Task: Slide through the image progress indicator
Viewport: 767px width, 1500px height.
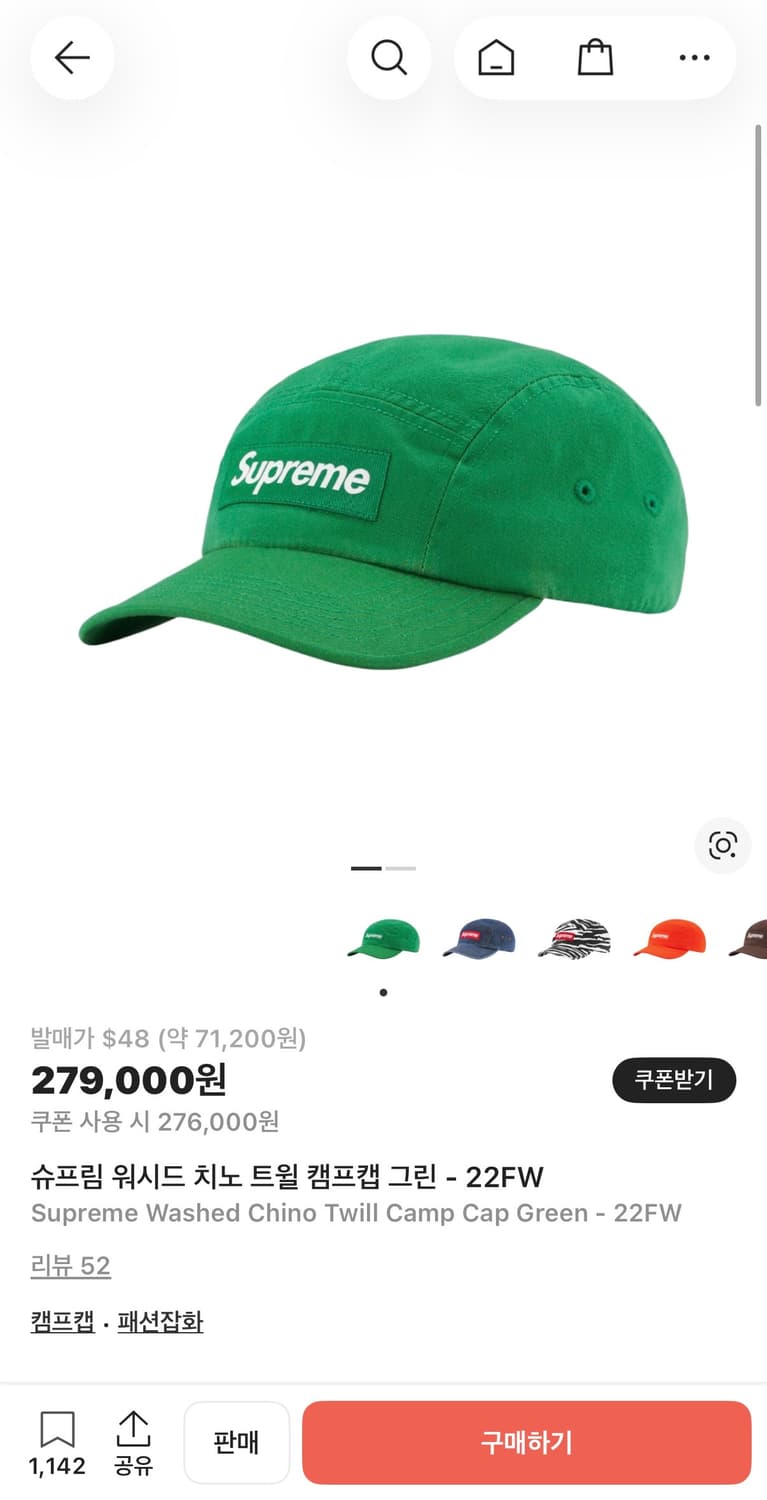Action: (x=384, y=868)
